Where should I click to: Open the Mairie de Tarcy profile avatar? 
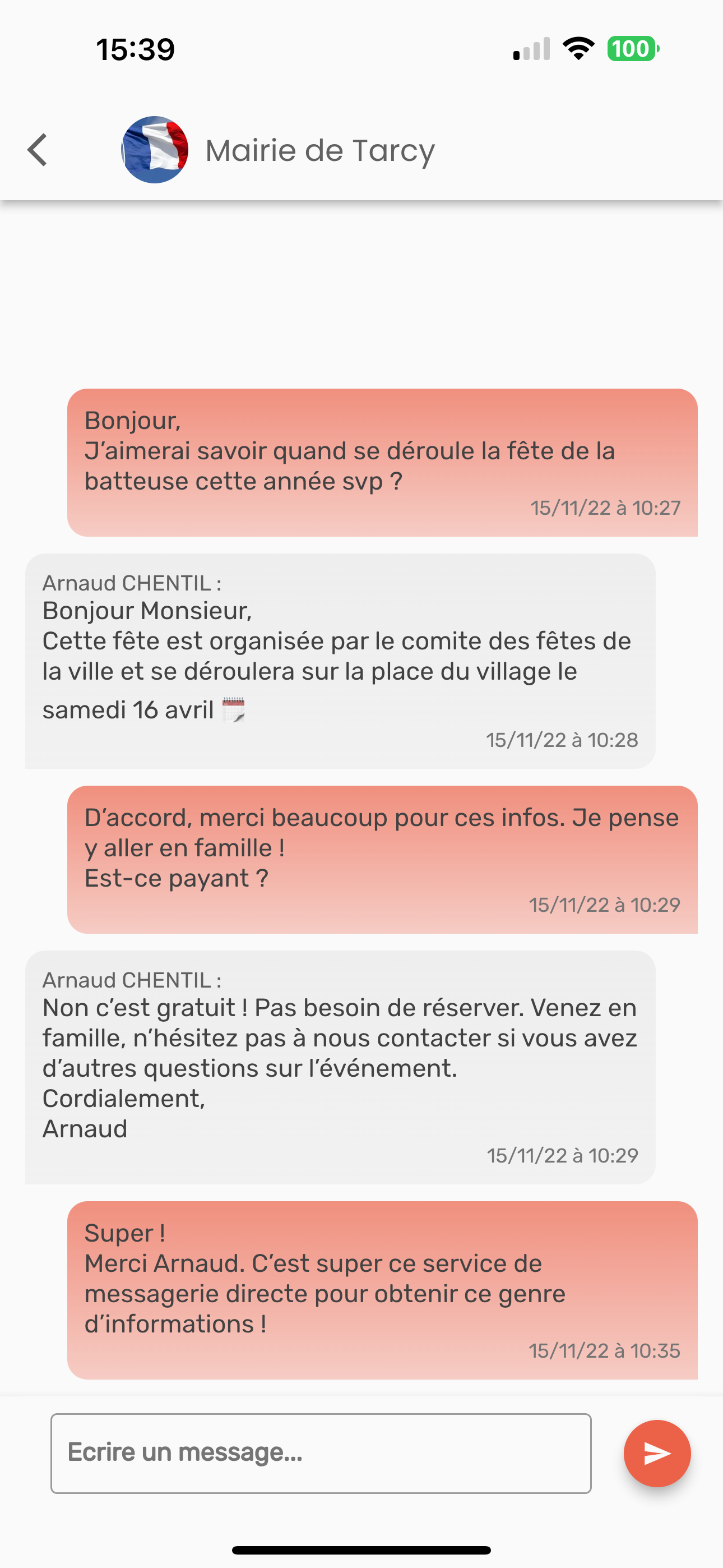pos(155,149)
